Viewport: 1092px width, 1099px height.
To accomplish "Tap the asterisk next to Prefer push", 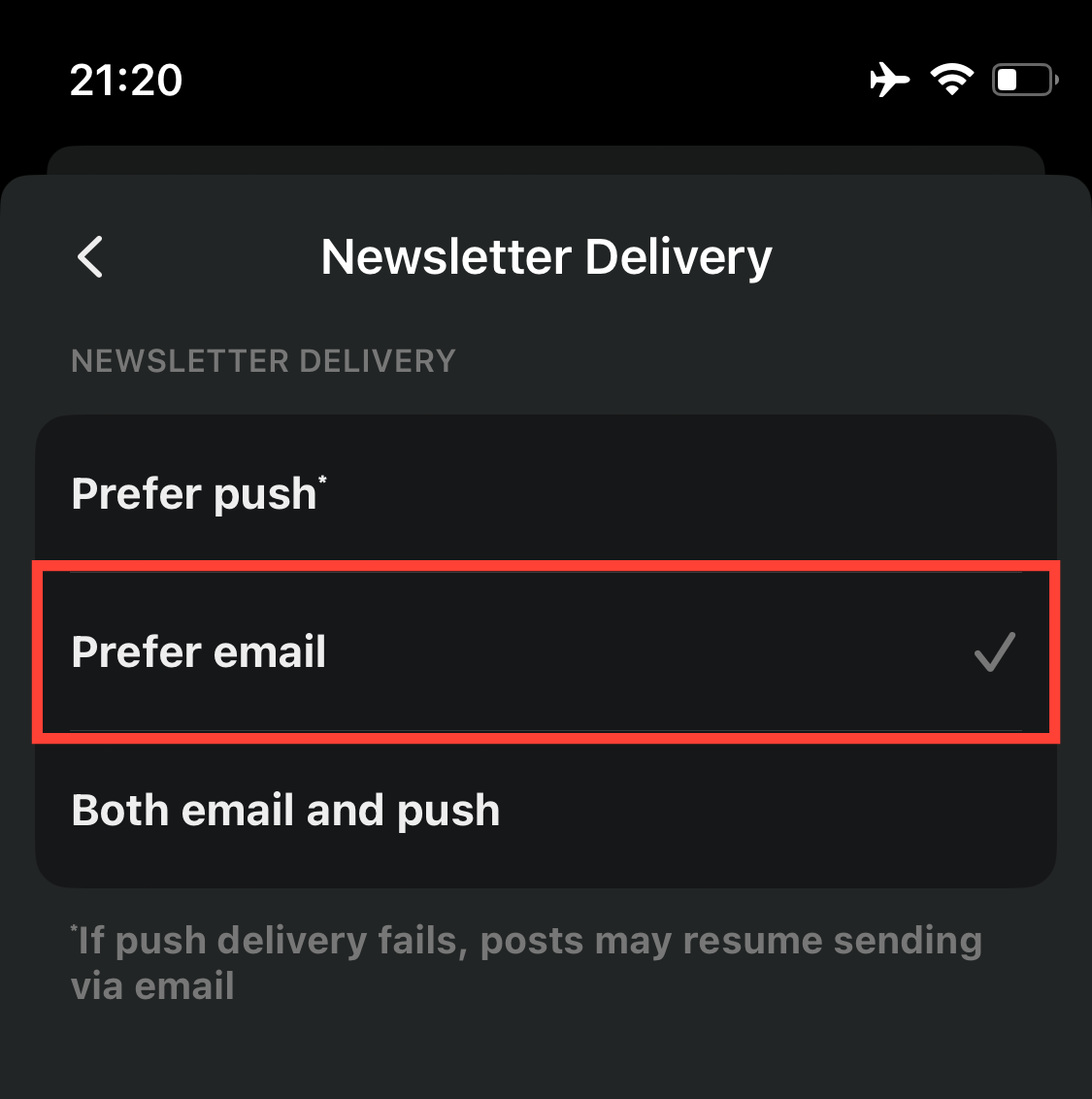I will (320, 478).
